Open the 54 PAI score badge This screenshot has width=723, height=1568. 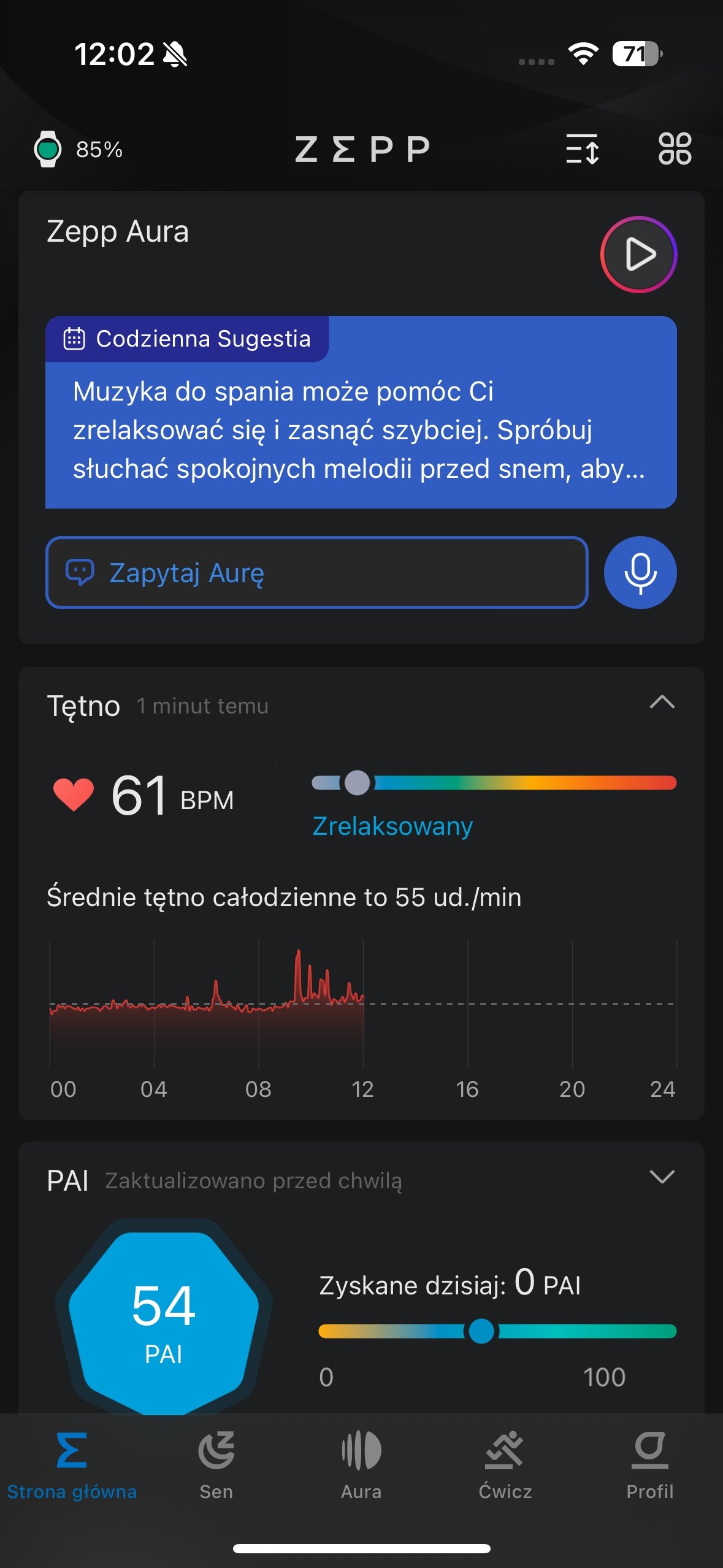click(164, 1319)
